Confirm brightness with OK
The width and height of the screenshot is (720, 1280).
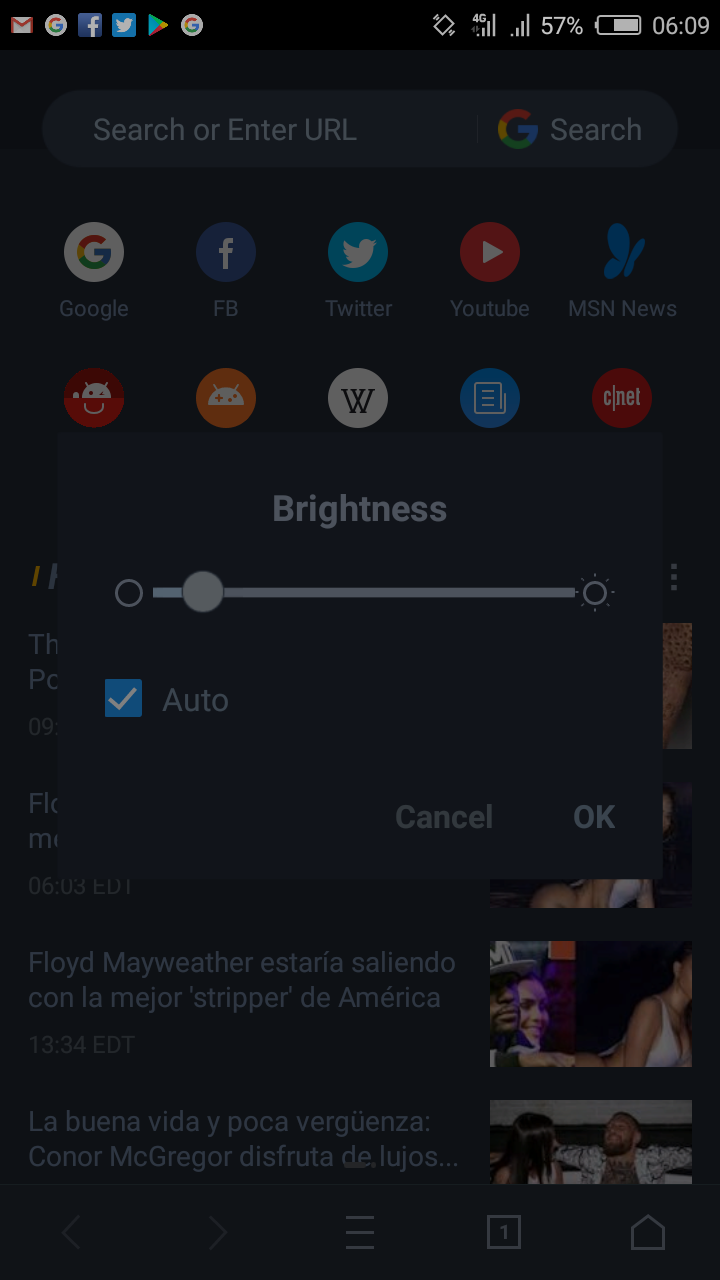(x=594, y=817)
